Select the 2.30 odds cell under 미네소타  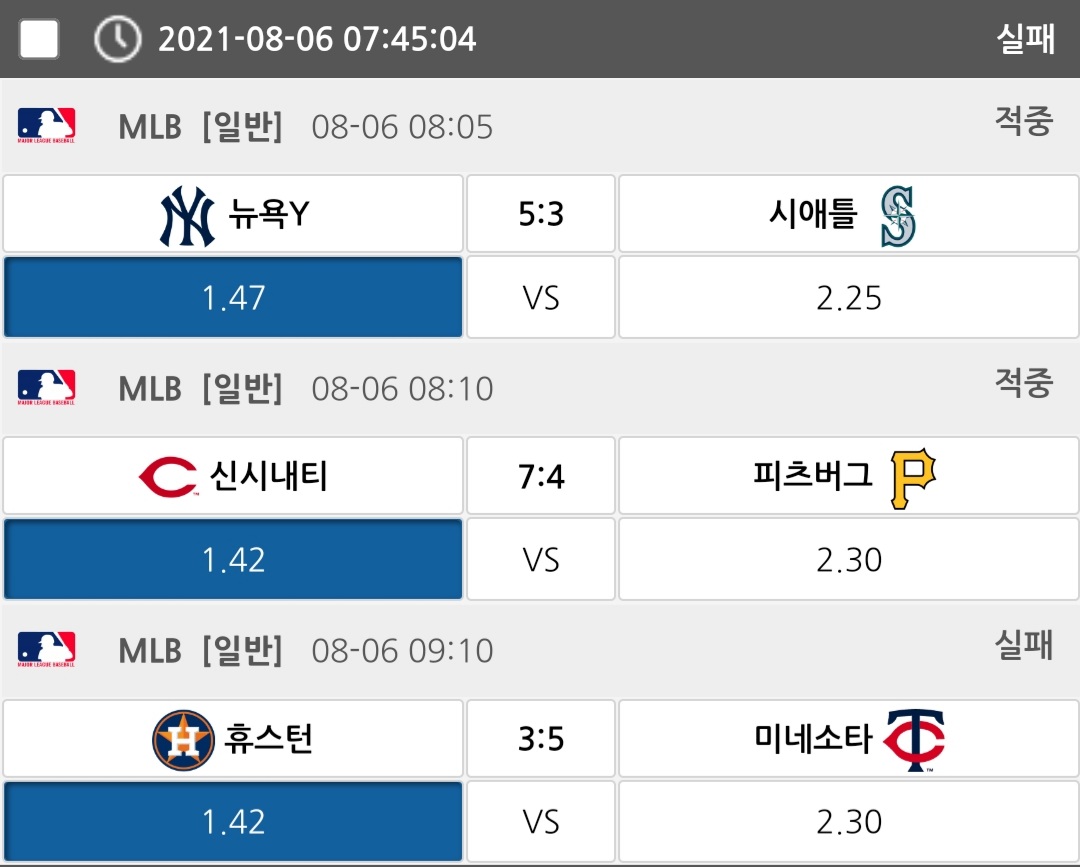[849, 821]
